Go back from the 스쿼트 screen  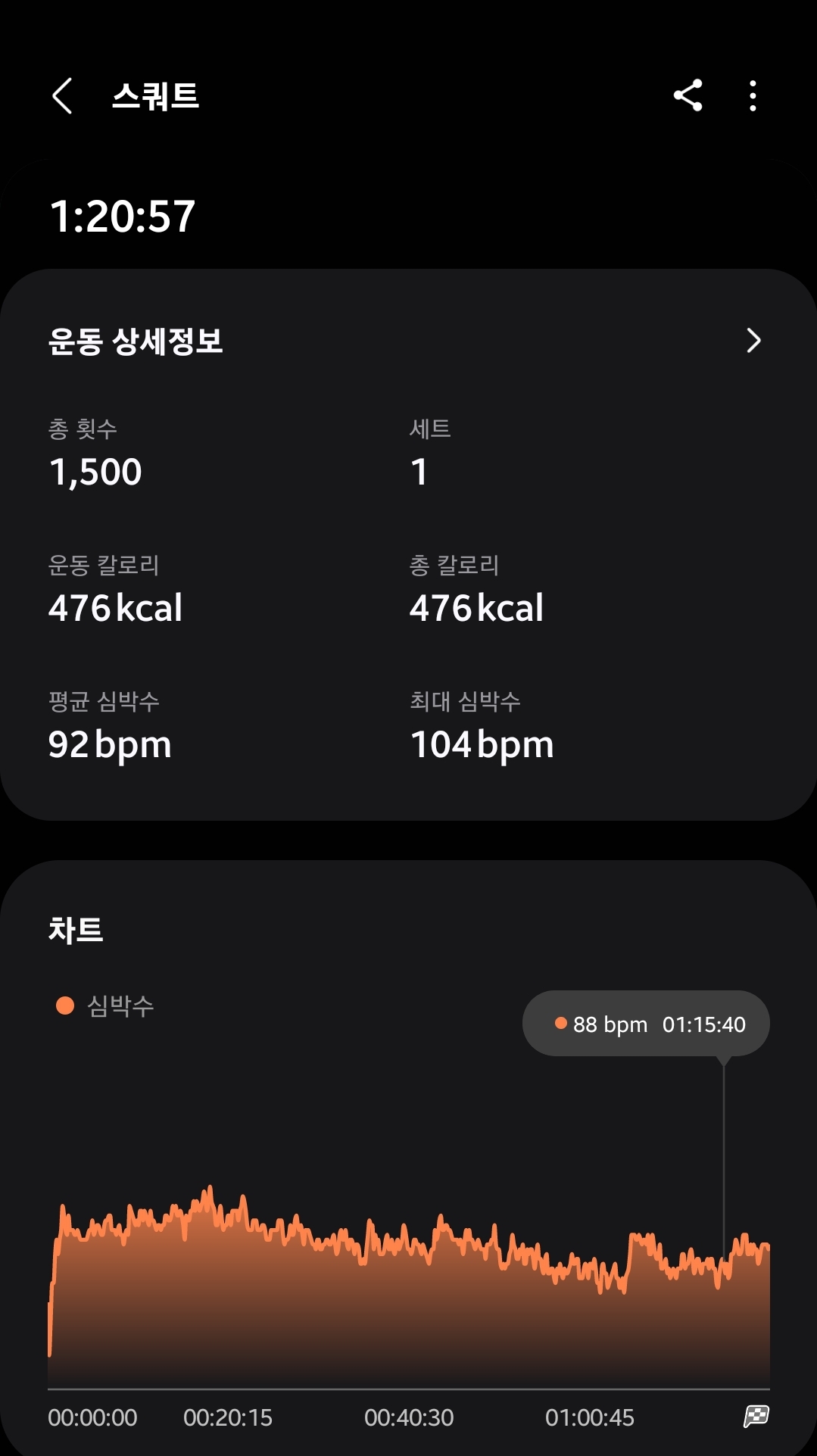coord(62,96)
